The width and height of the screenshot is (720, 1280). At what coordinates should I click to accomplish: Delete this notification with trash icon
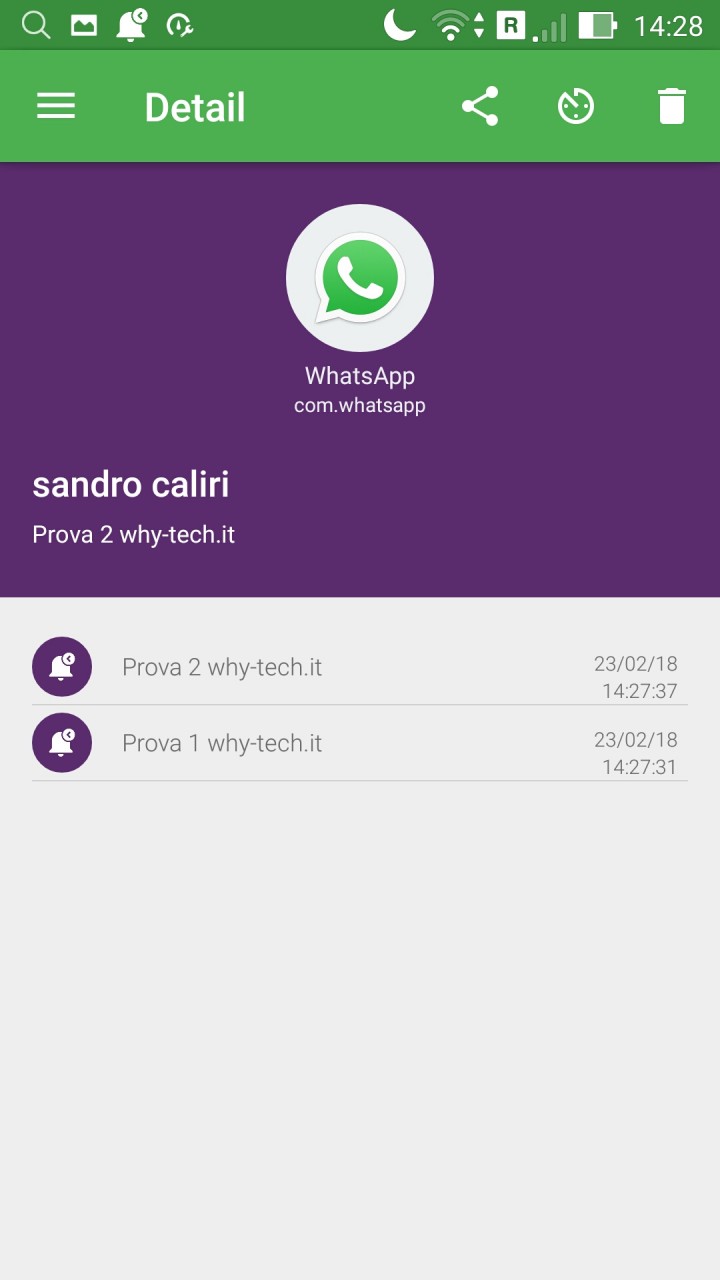pyautogui.click(x=672, y=106)
